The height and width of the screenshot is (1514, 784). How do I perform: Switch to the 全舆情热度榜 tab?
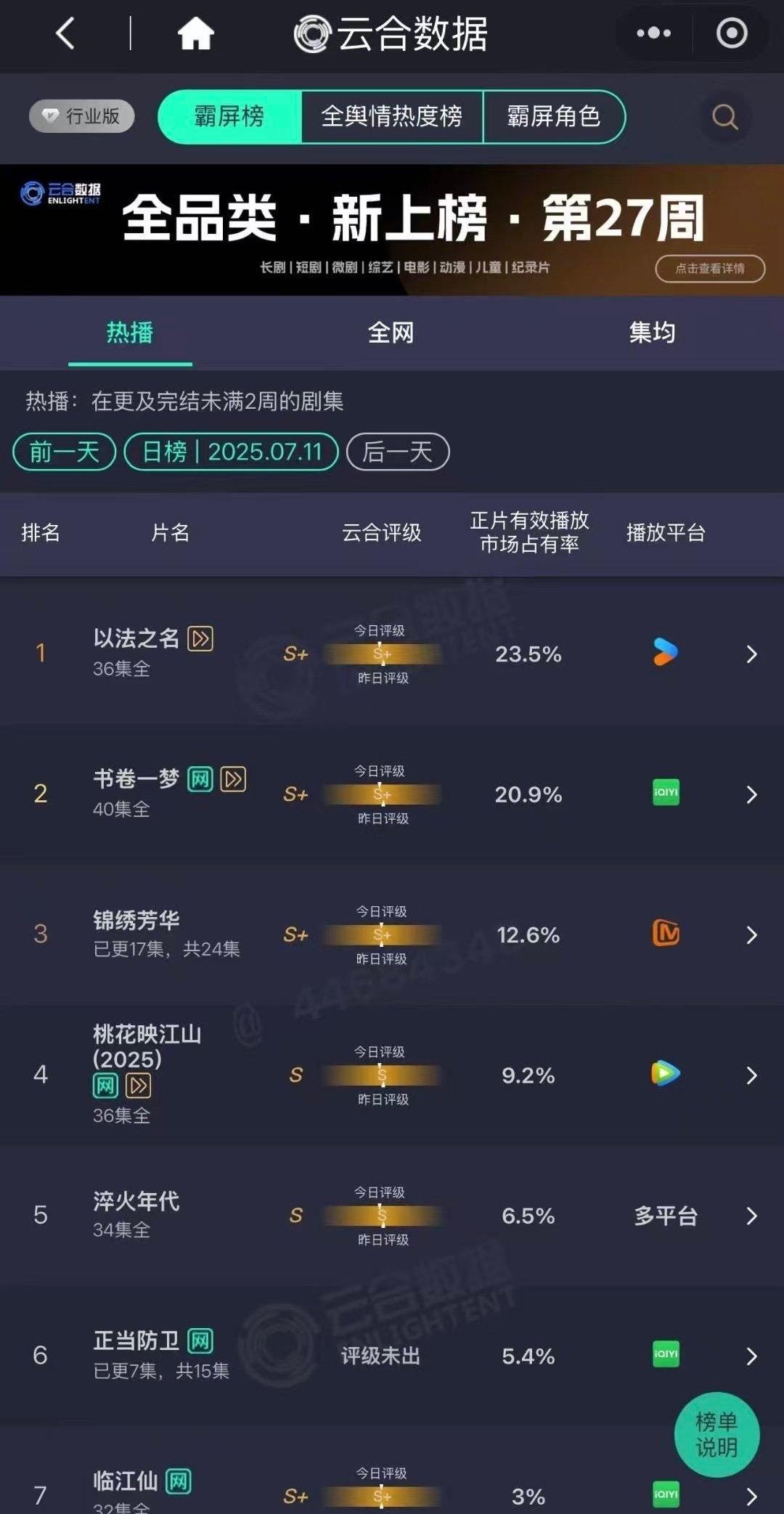392,116
